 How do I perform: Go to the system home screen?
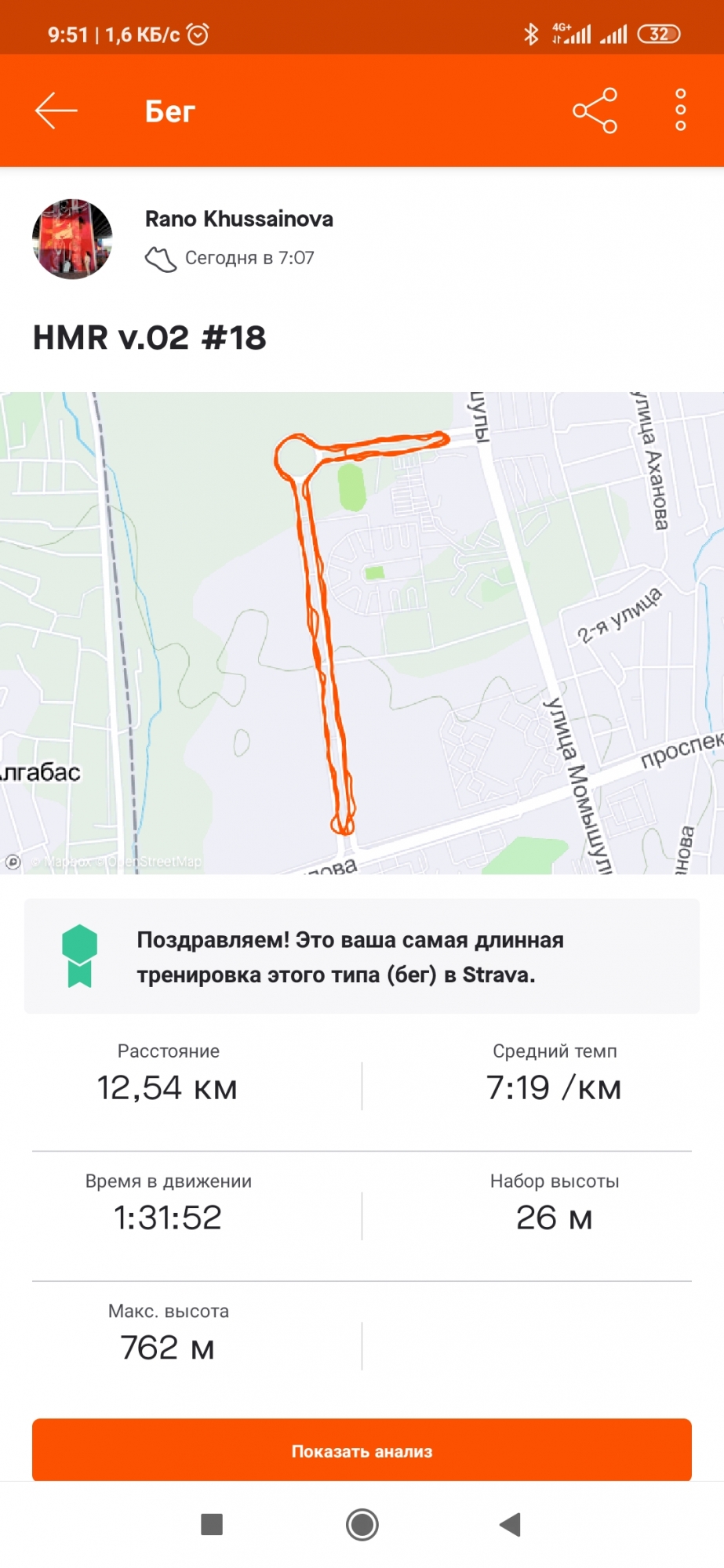point(362,1525)
